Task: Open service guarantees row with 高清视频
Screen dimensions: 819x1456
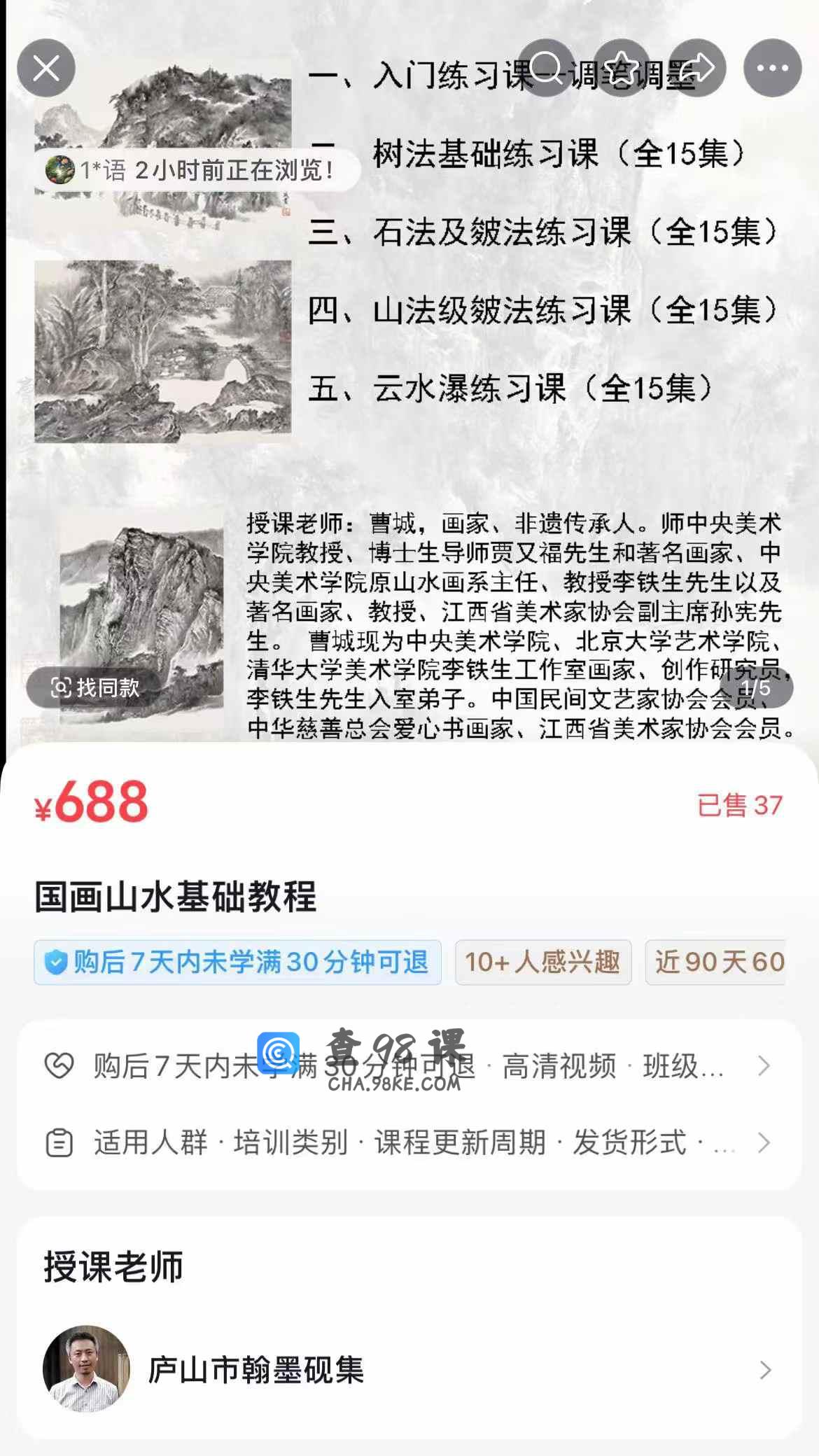Action: [x=409, y=1066]
